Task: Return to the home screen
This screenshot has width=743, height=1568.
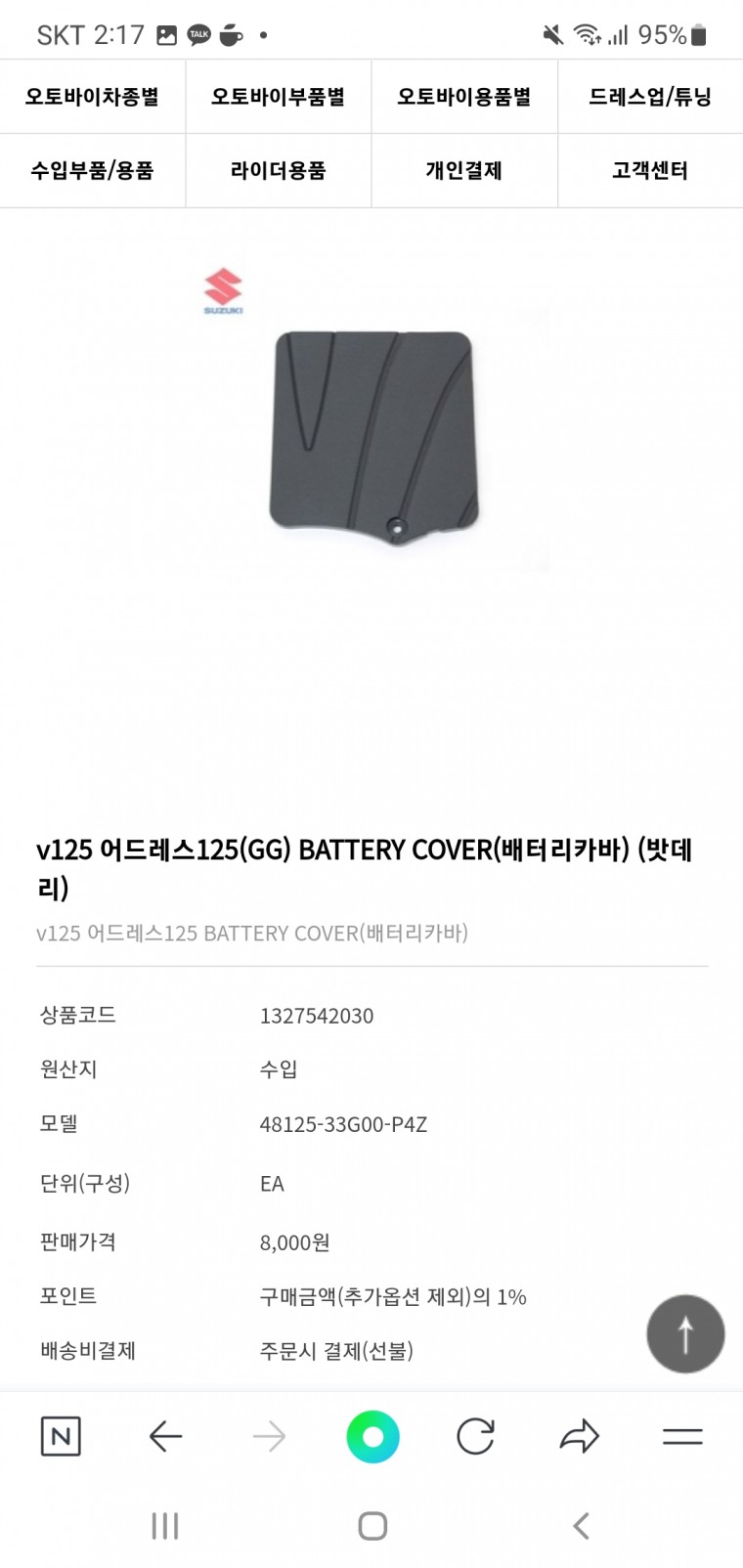Action: click(x=372, y=1526)
